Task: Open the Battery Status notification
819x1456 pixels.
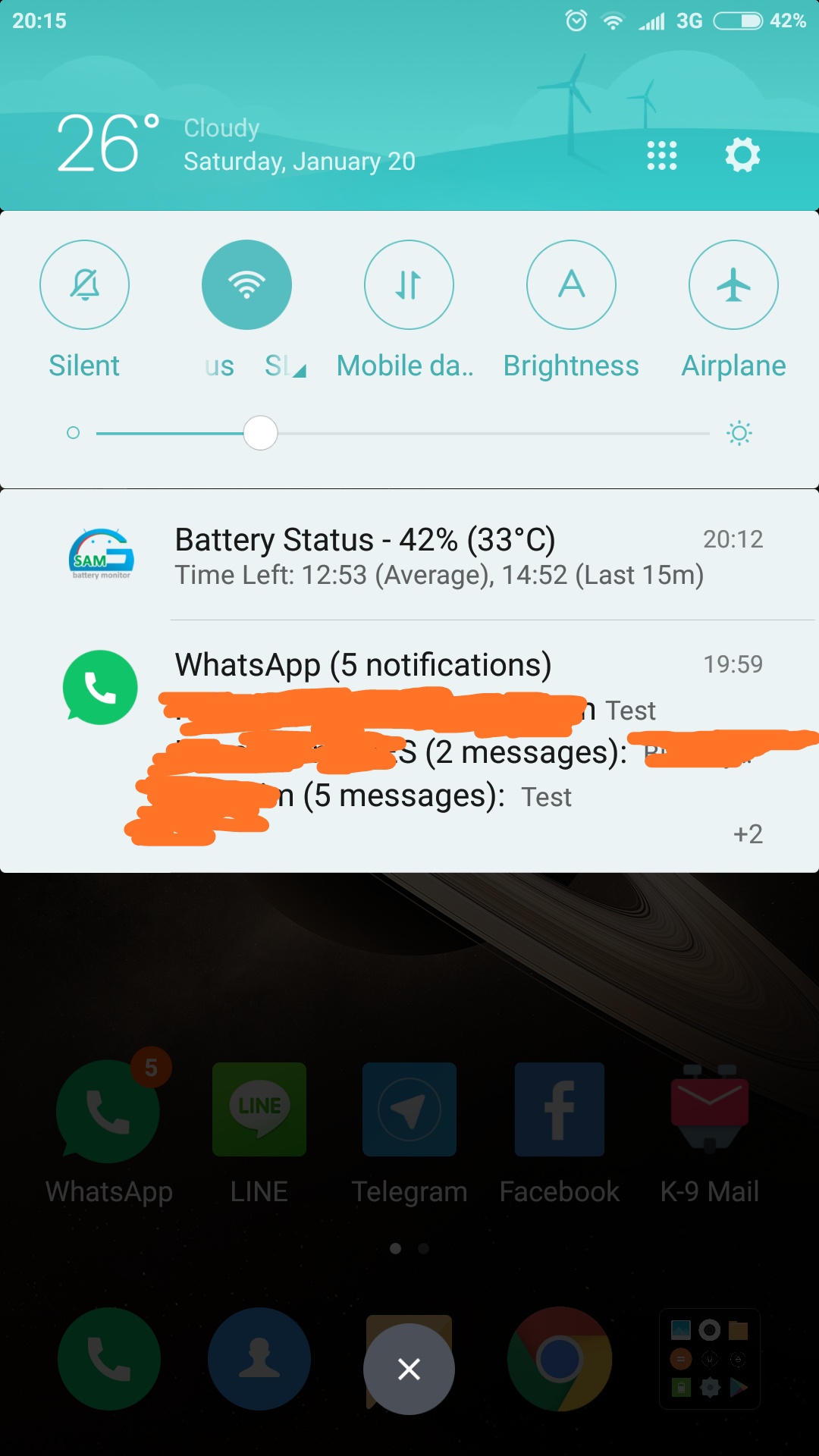Action: (x=409, y=556)
